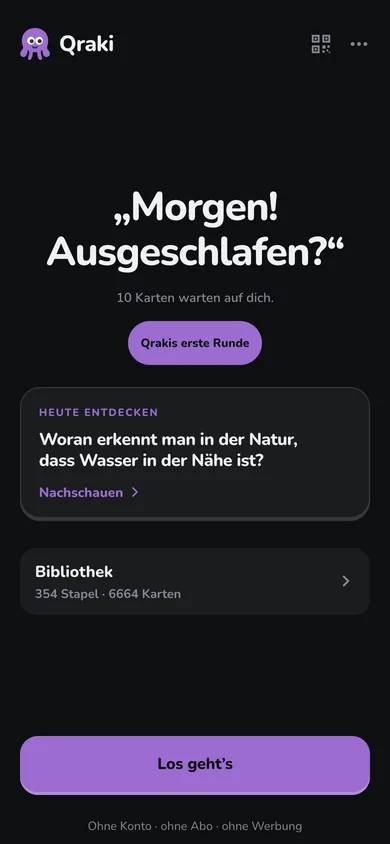Start Qrakis erste Runde
Image resolution: width=390 pixels, height=844 pixels.
tap(195, 343)
